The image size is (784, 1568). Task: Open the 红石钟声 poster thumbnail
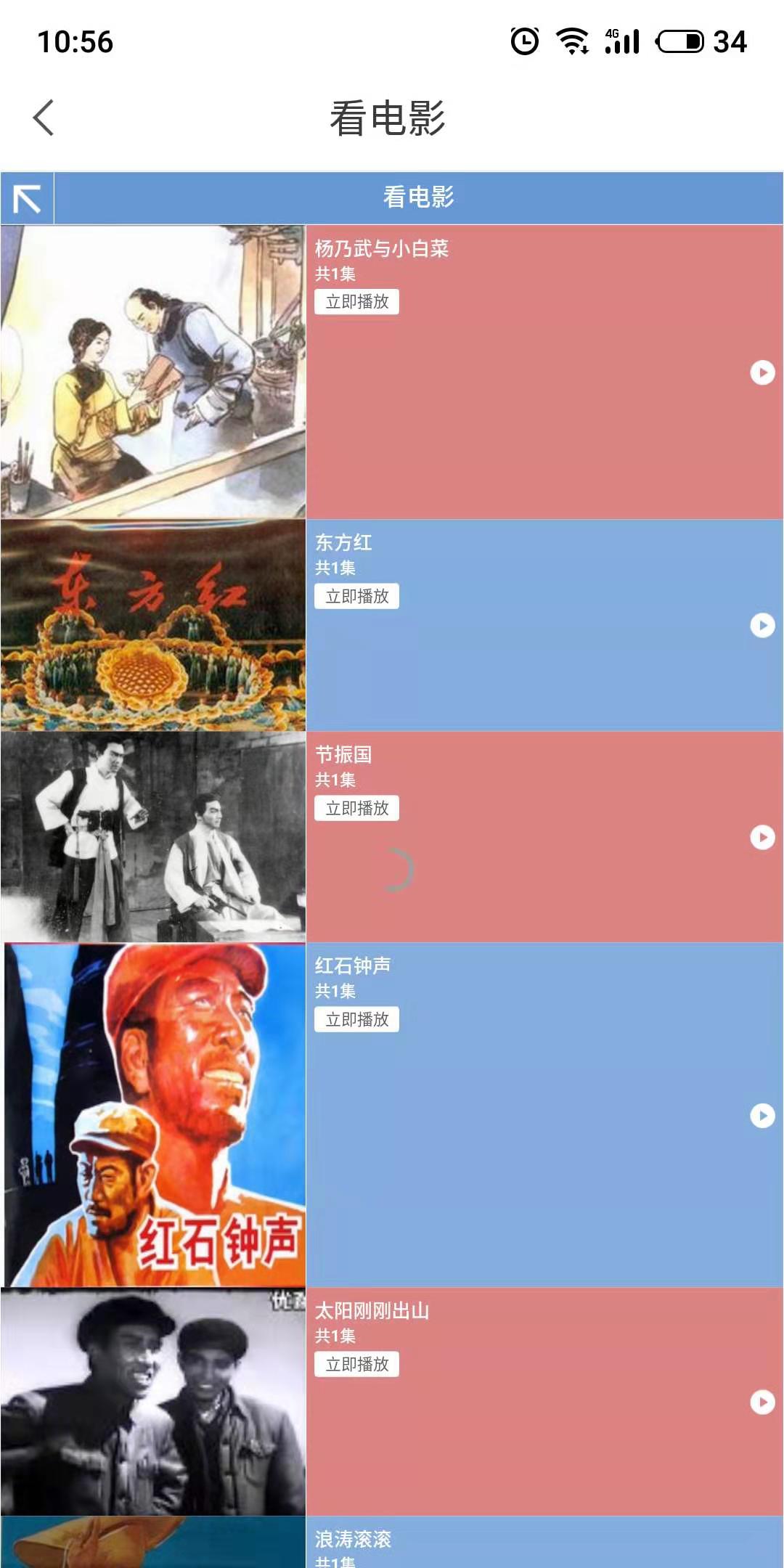(x=155, y=1115)
